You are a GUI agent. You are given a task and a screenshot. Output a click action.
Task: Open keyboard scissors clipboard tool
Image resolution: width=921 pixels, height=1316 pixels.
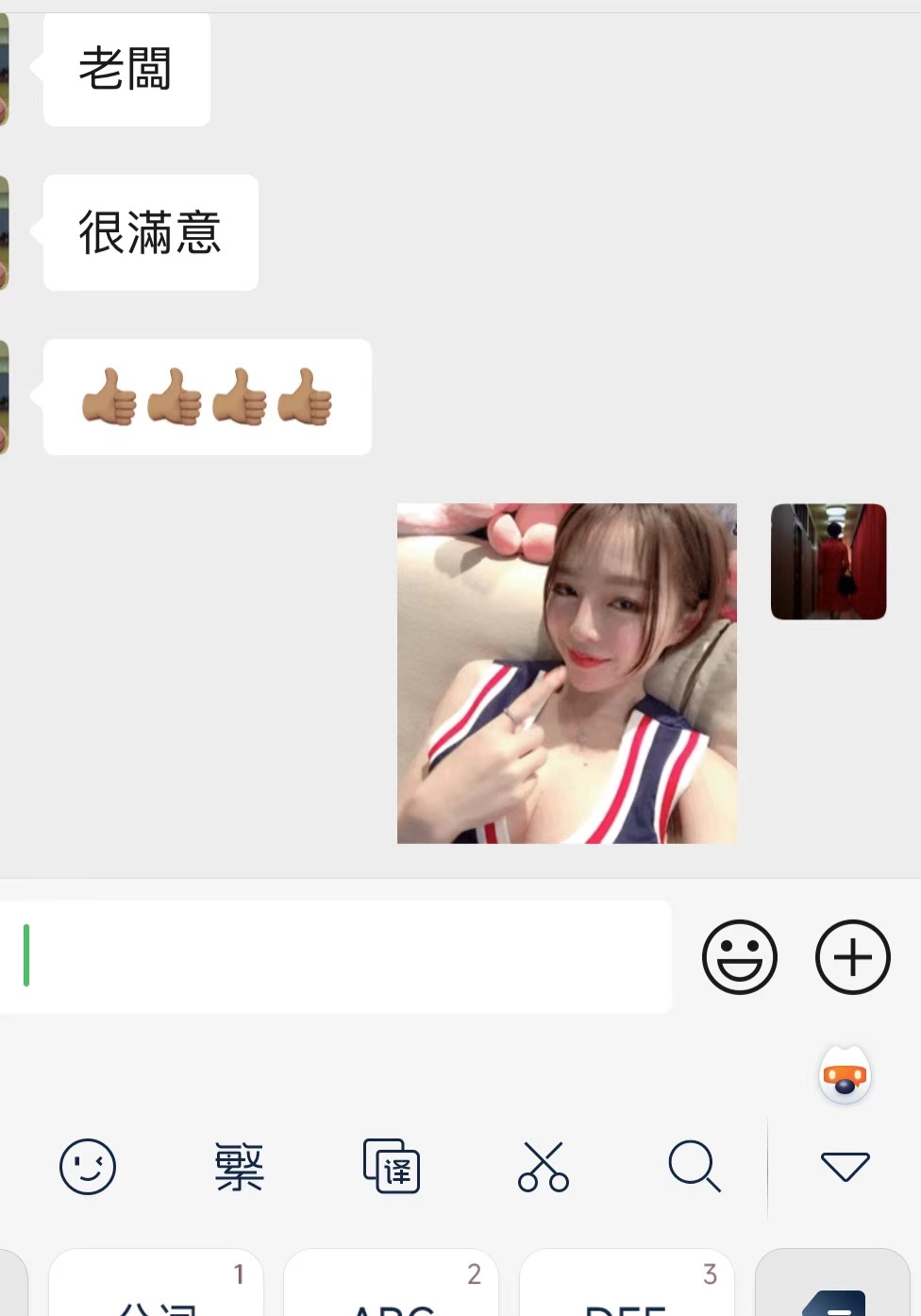point(544,1167)
